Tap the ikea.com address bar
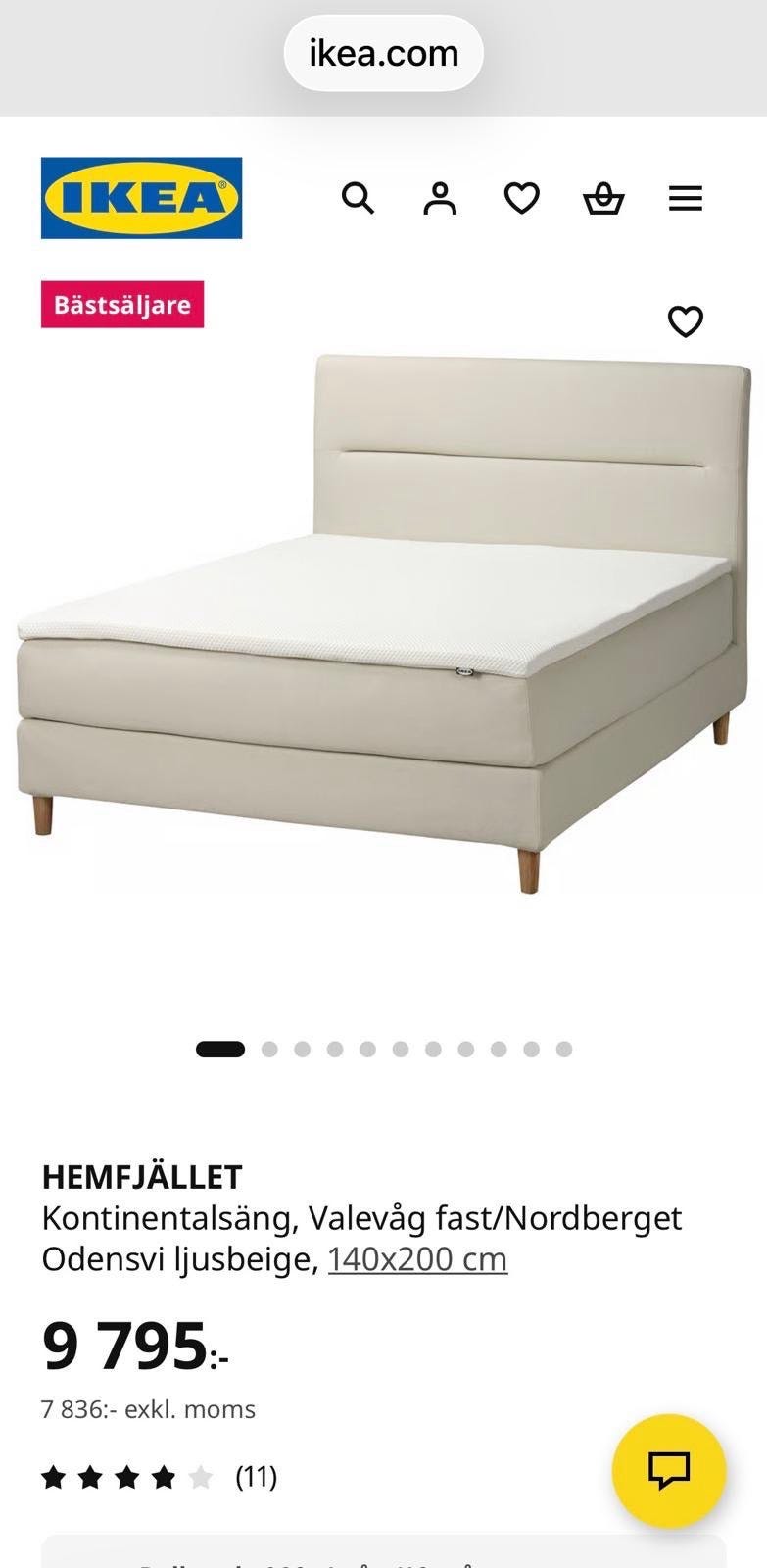The width and height of the screenshot is (767, 1568). [384, 54]
